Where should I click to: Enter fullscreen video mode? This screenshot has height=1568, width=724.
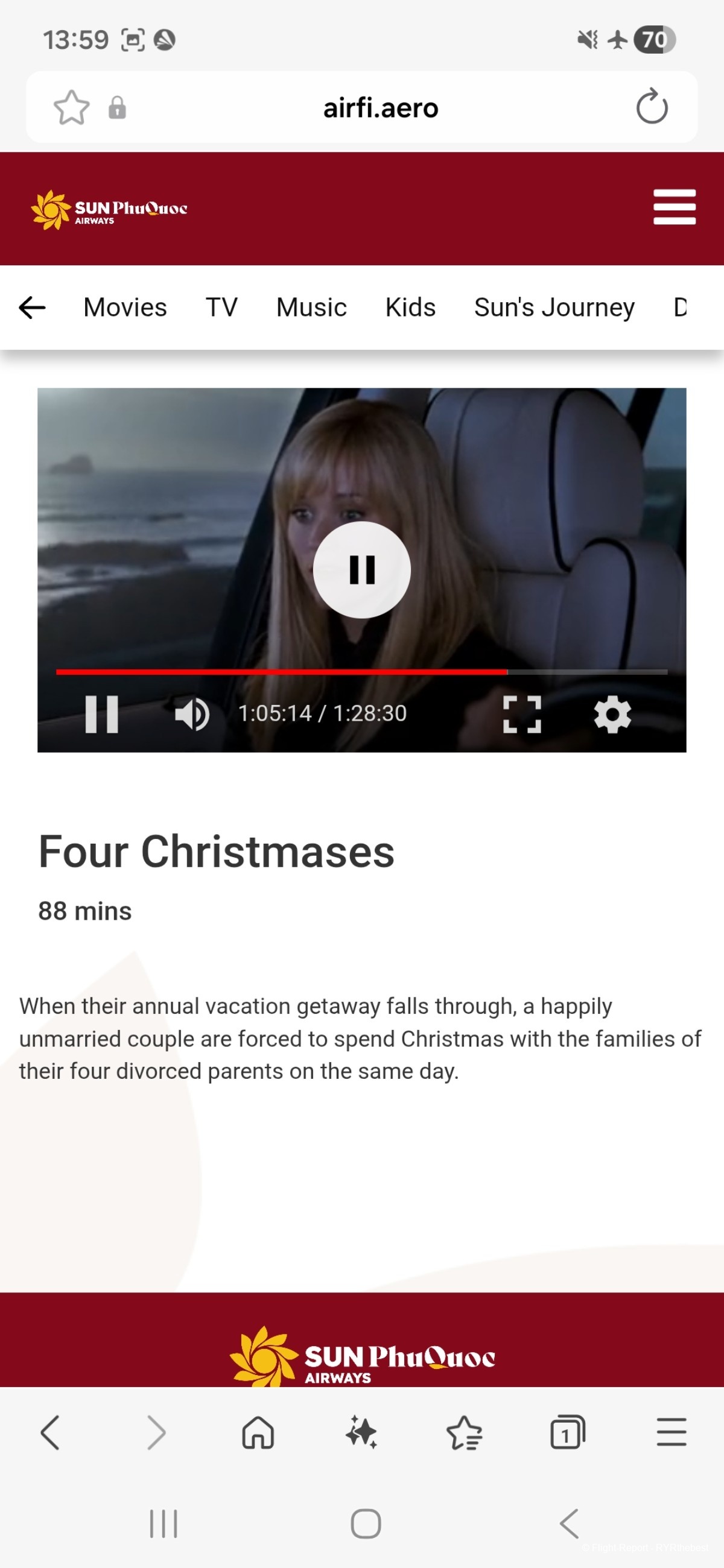(x=522, y=713)
